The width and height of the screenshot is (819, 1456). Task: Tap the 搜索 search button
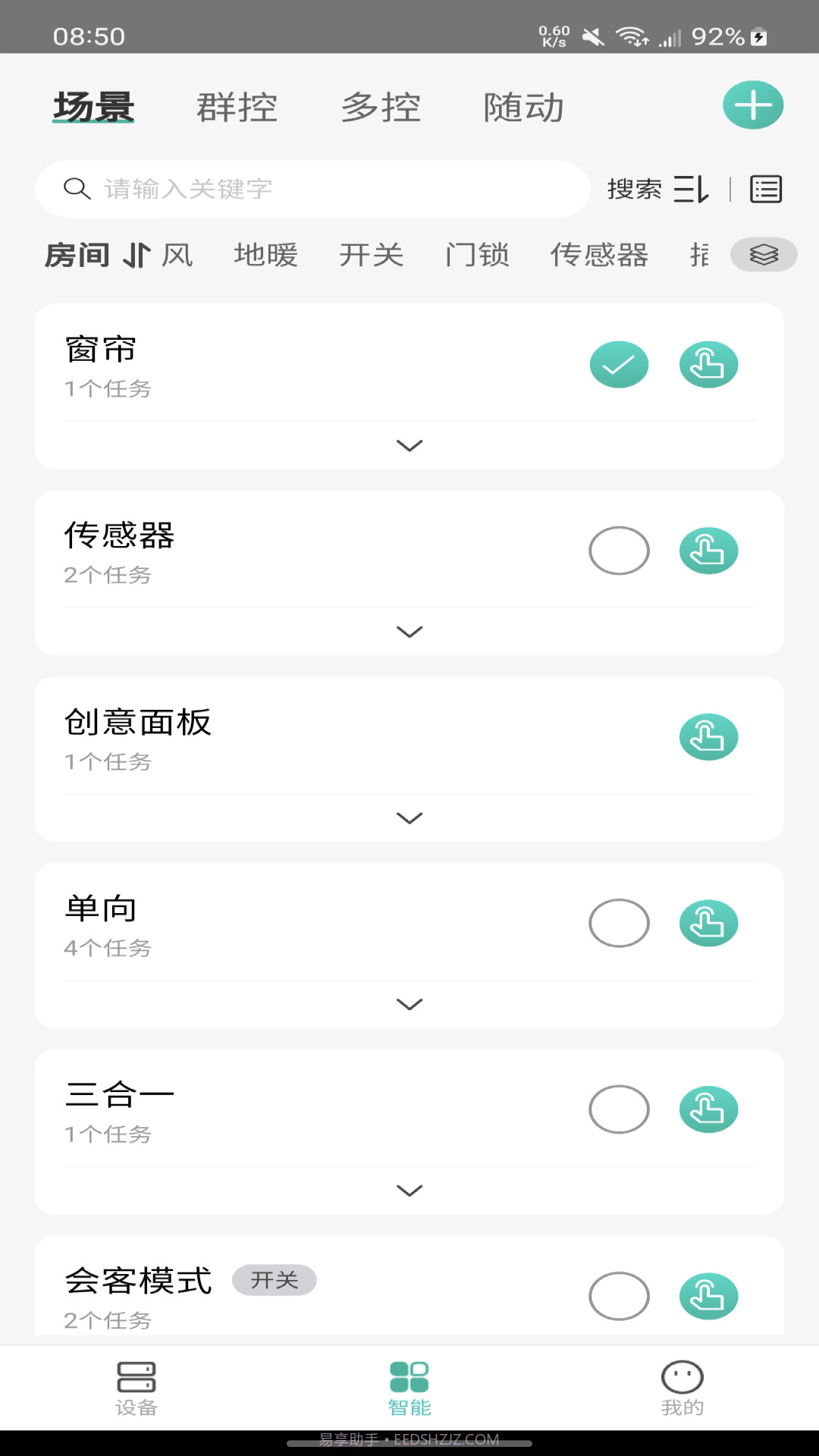635,189
